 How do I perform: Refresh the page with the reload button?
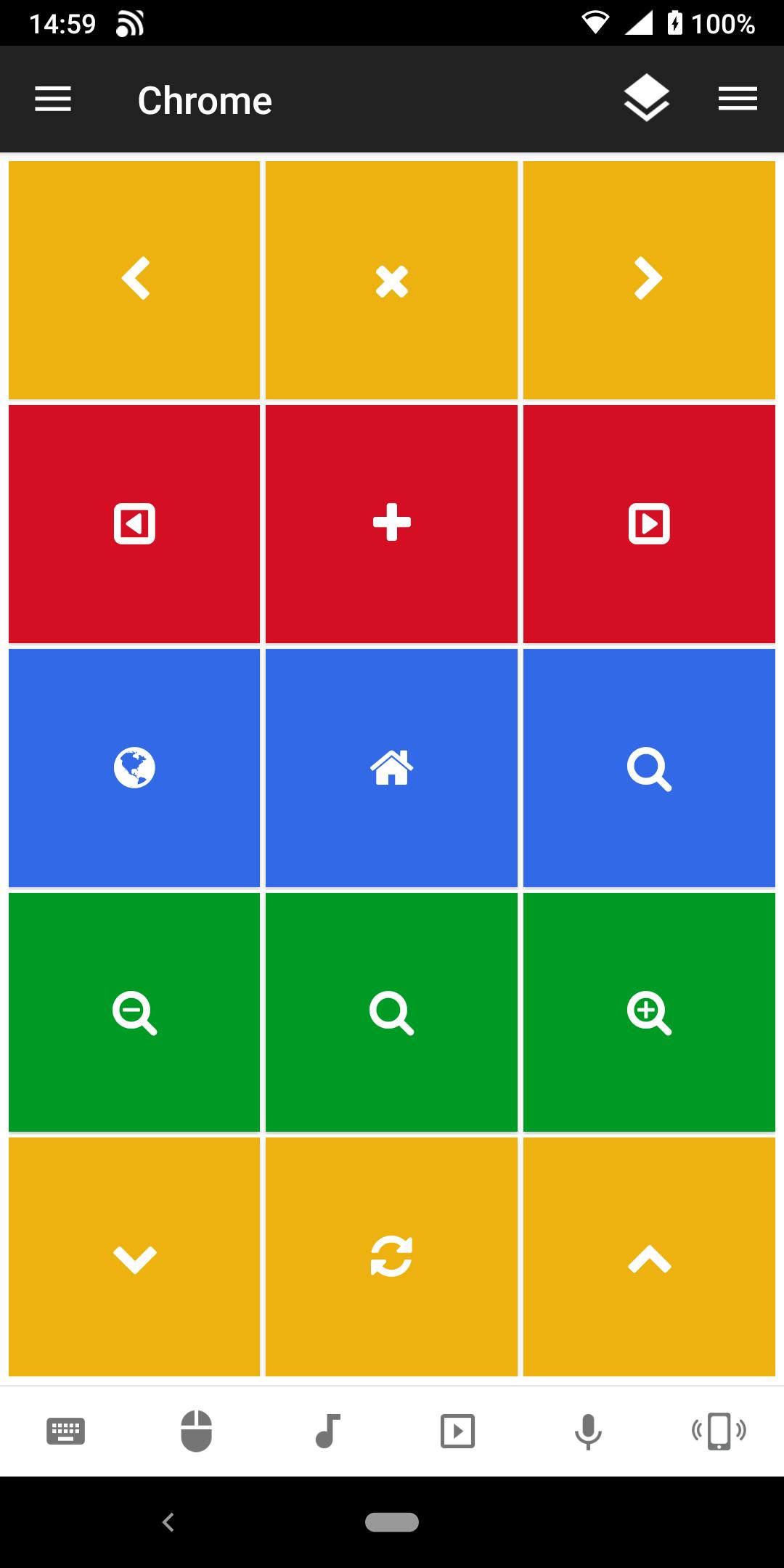click(391, 1257)
